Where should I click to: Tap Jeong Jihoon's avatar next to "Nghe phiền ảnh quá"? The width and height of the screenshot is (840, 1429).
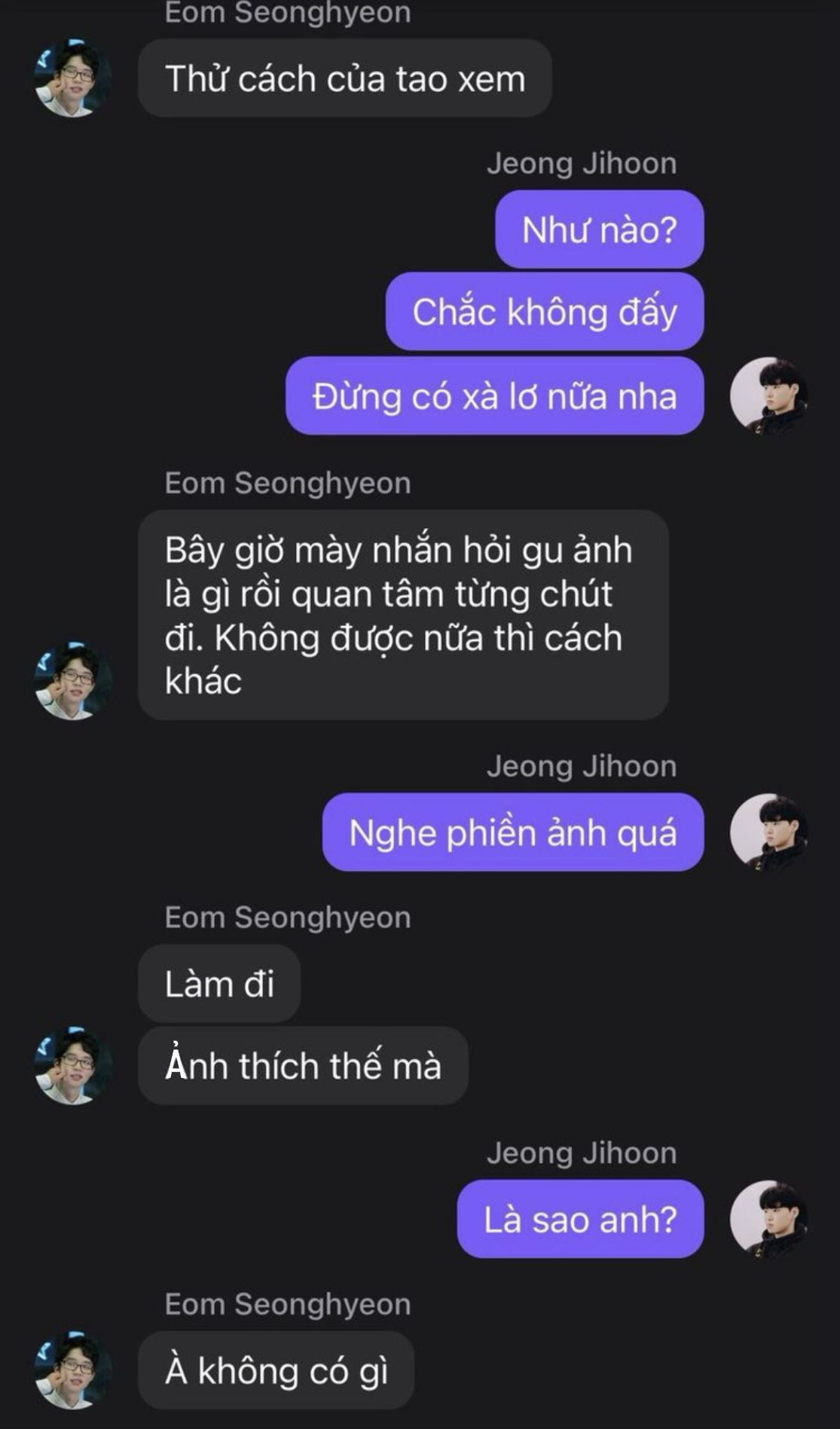click(768, 832)
